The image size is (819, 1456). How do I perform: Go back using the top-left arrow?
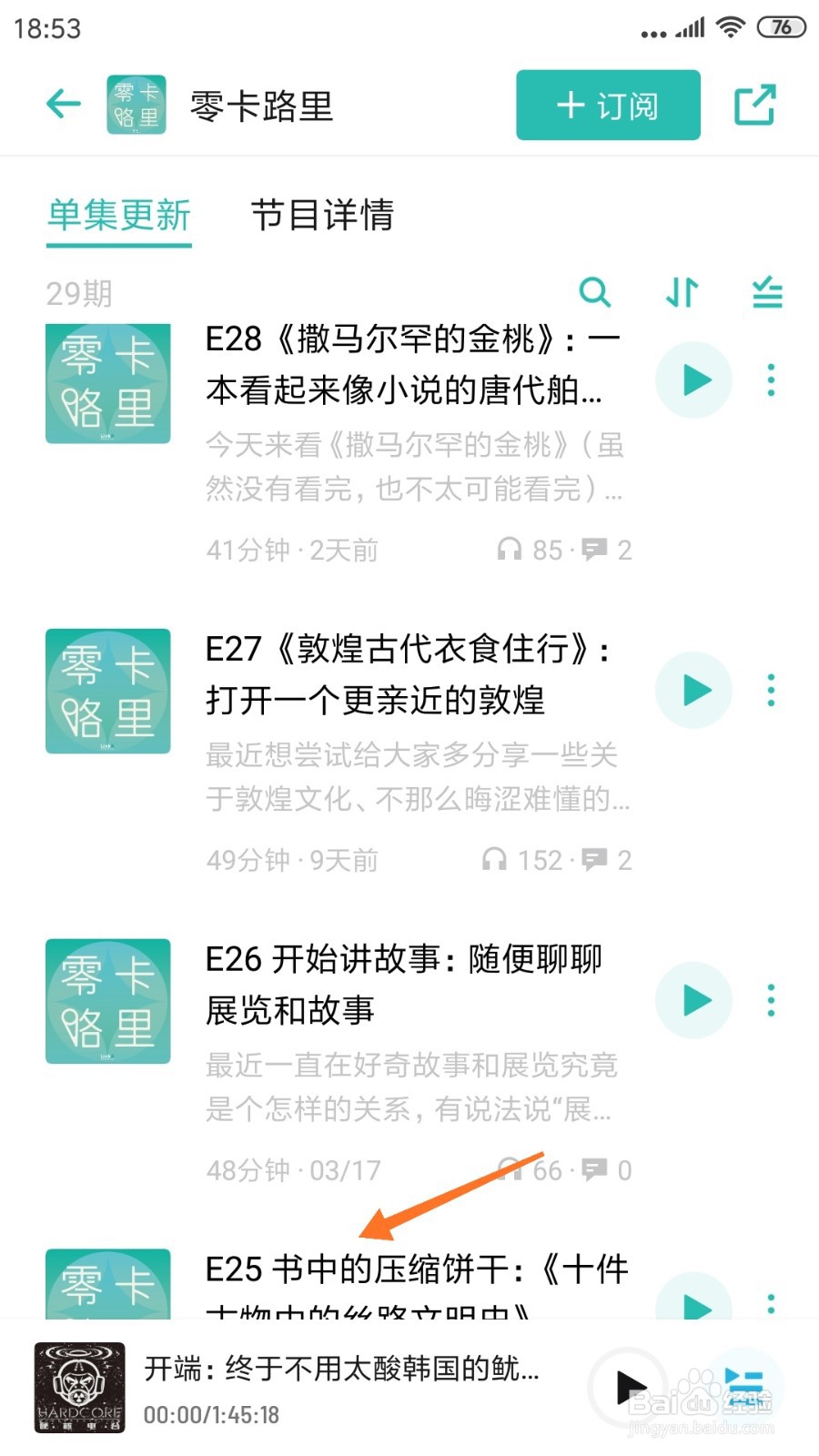click(x=64, y=104)
